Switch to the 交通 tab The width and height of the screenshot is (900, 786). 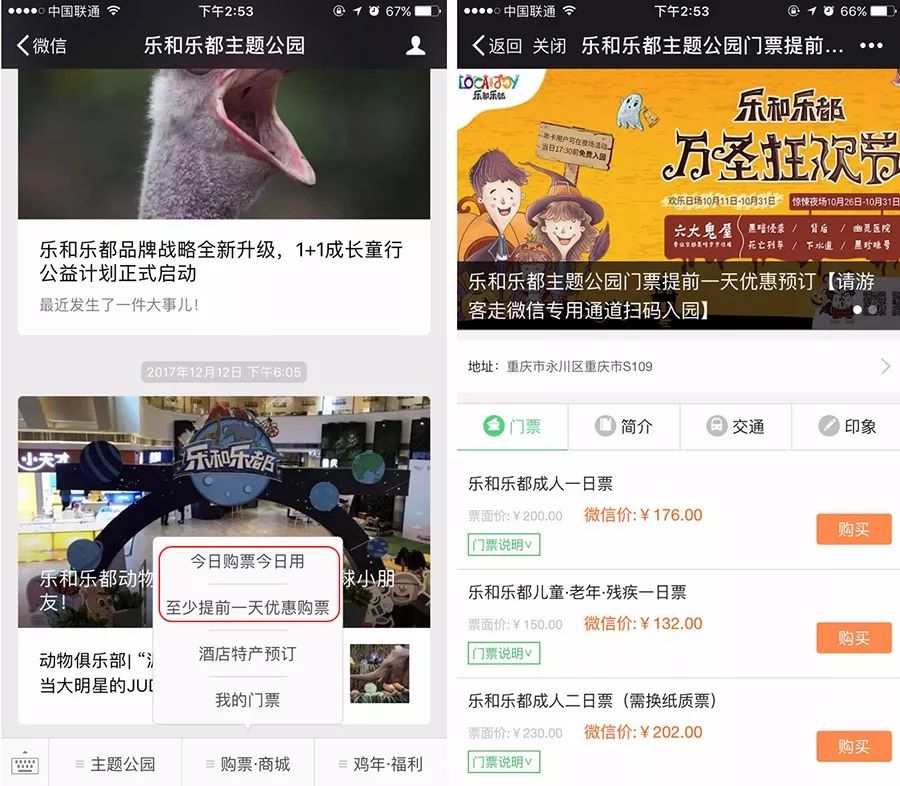pos(736,426)
